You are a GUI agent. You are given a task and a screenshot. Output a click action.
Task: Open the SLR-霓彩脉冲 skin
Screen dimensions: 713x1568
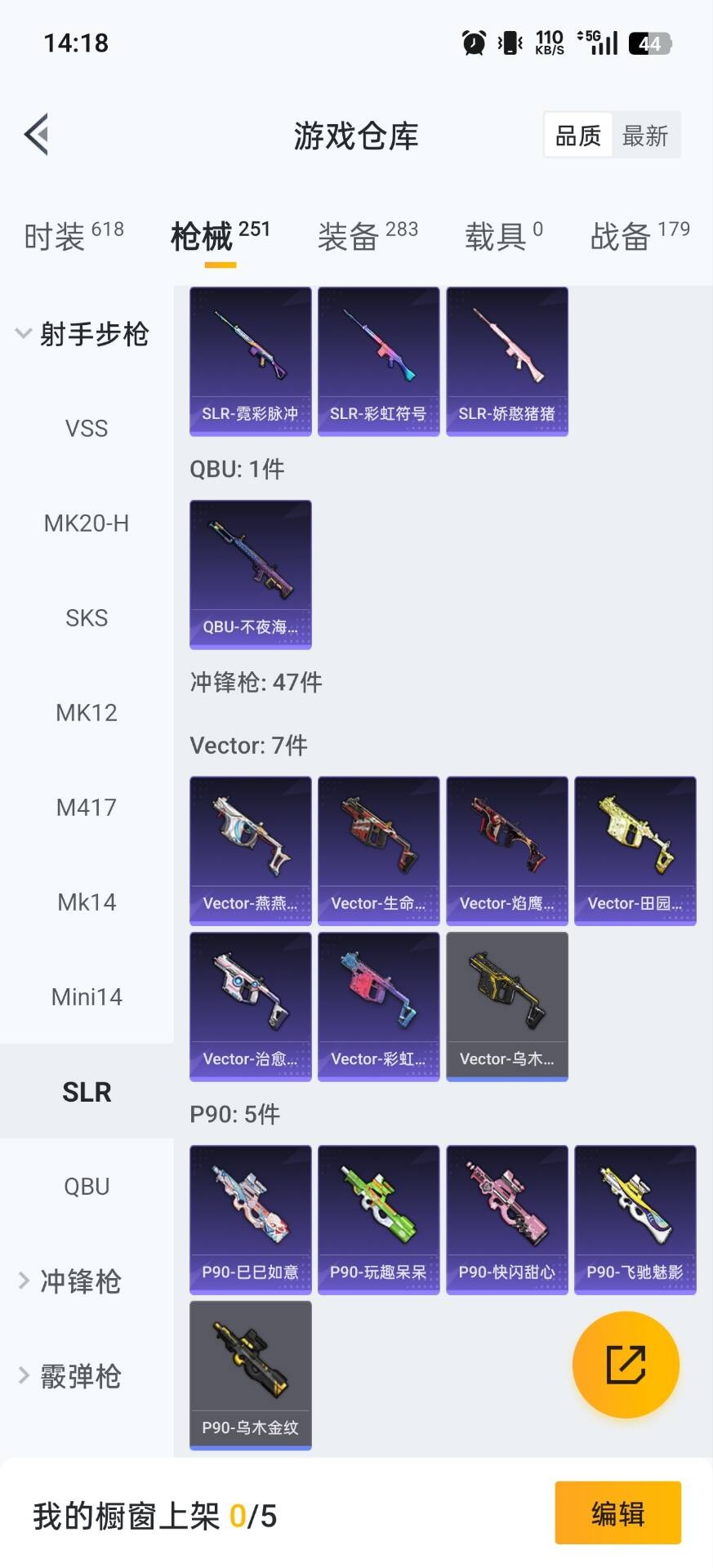[x=250, y=361]
